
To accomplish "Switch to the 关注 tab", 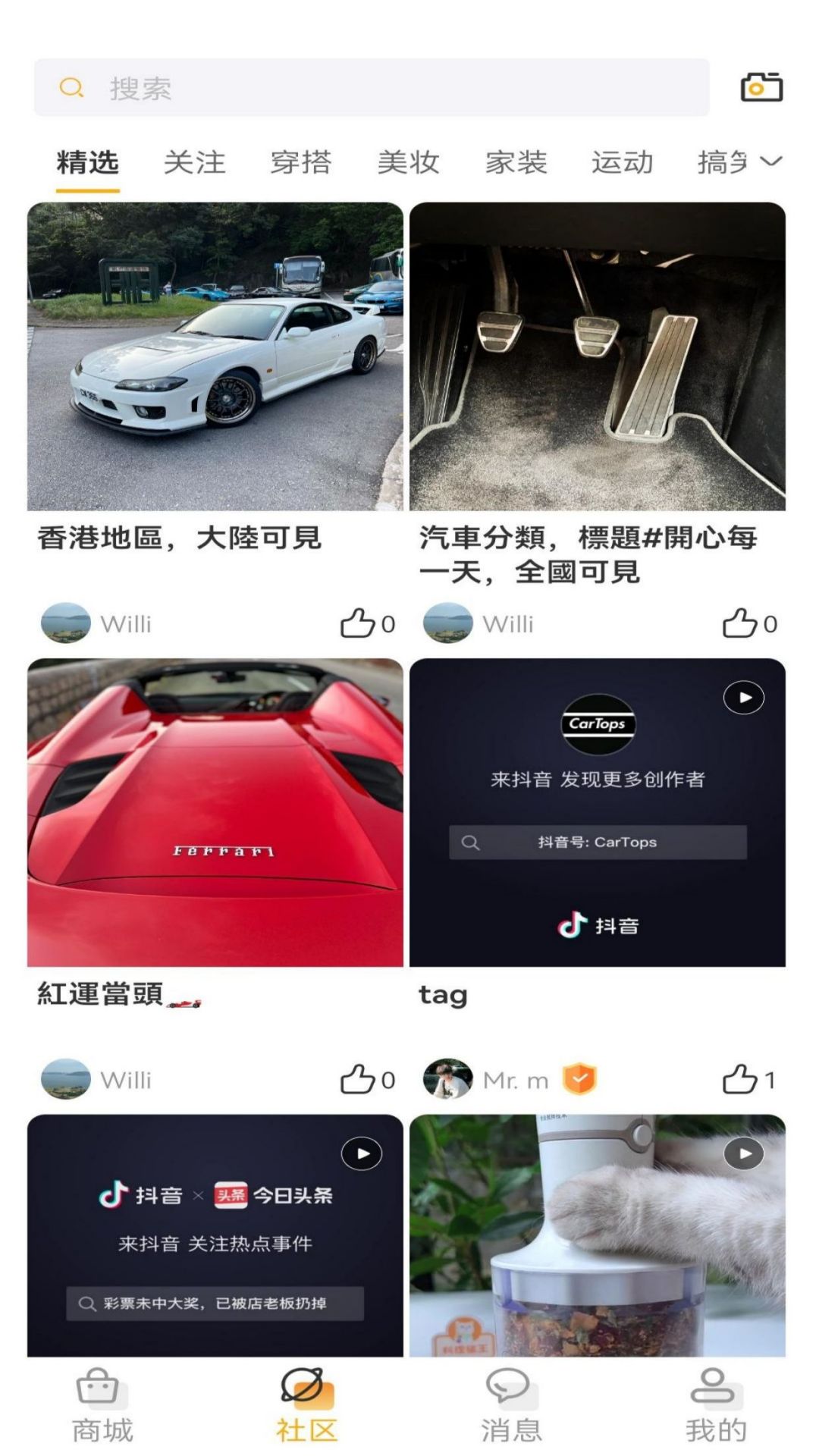I will (x=196, y=162).
